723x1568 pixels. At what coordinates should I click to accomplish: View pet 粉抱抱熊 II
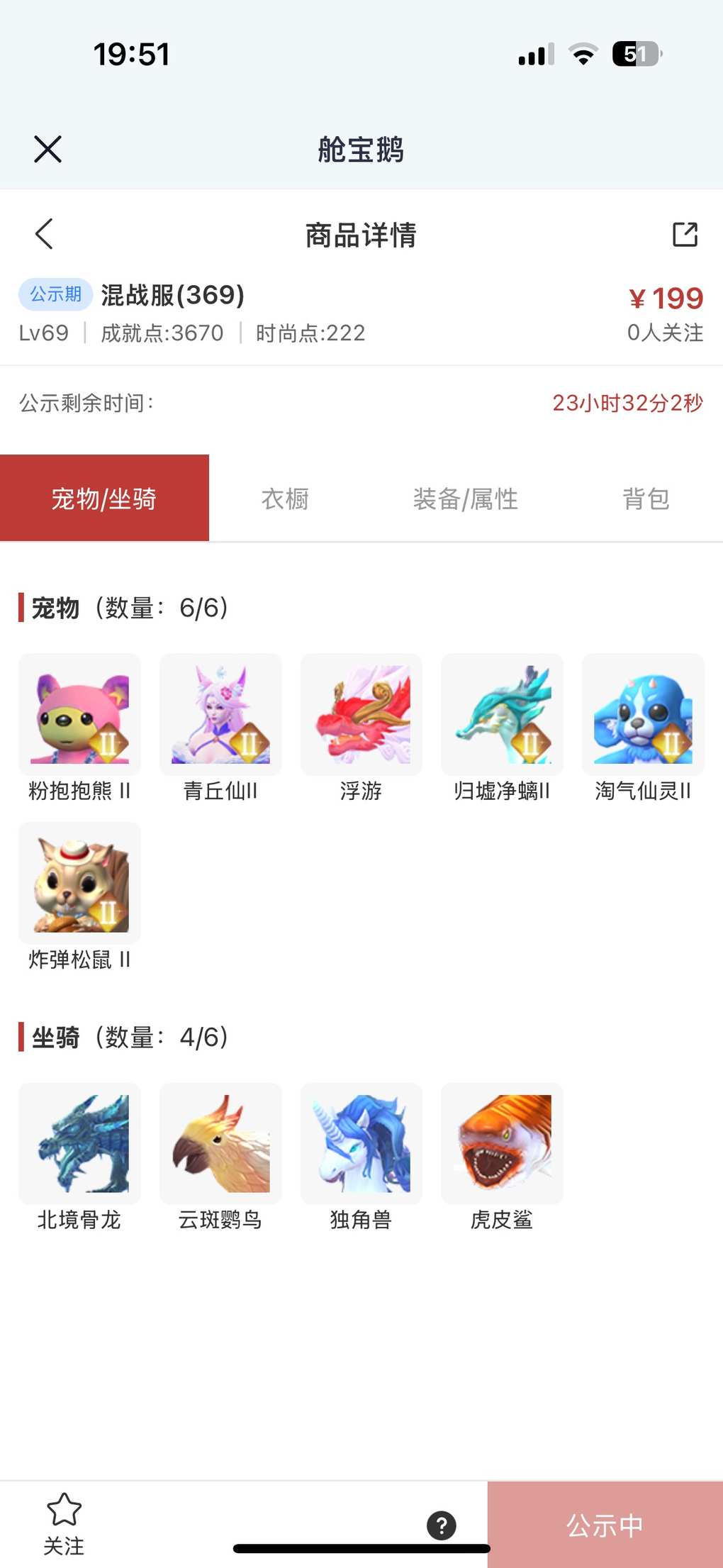[79, 715]
